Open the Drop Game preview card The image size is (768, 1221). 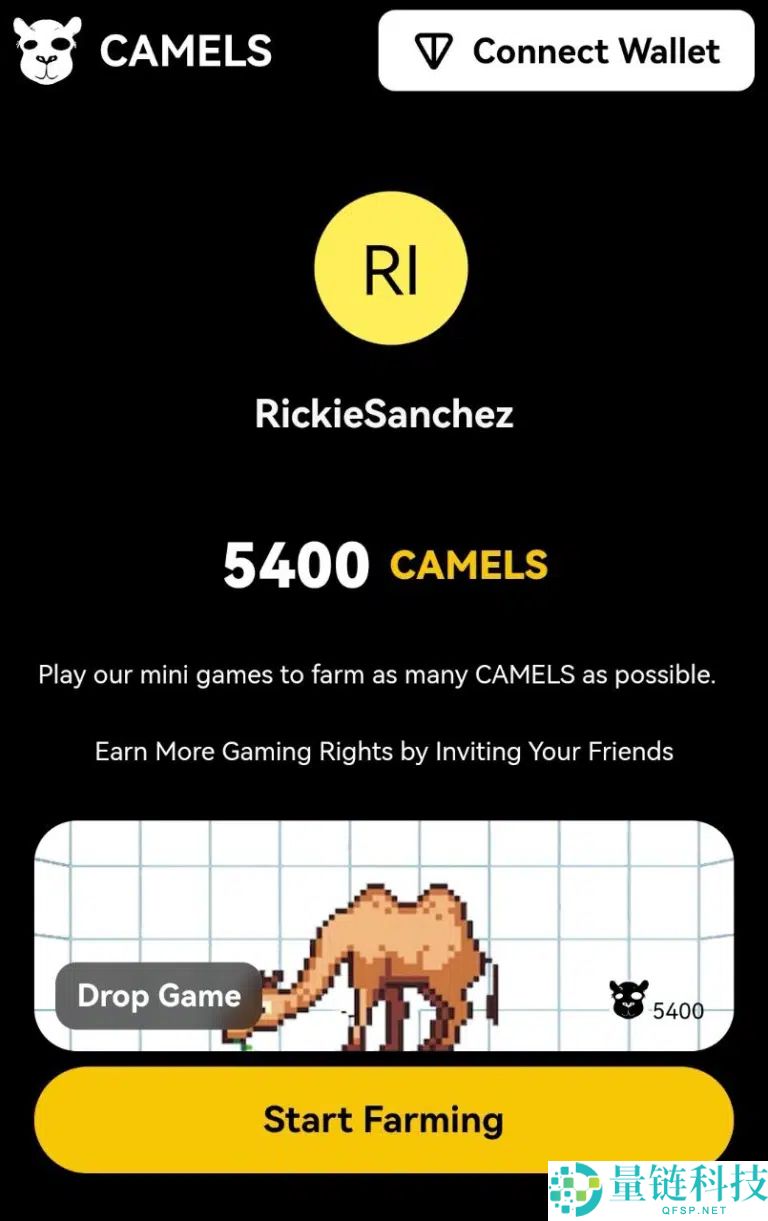click(384, 935)
